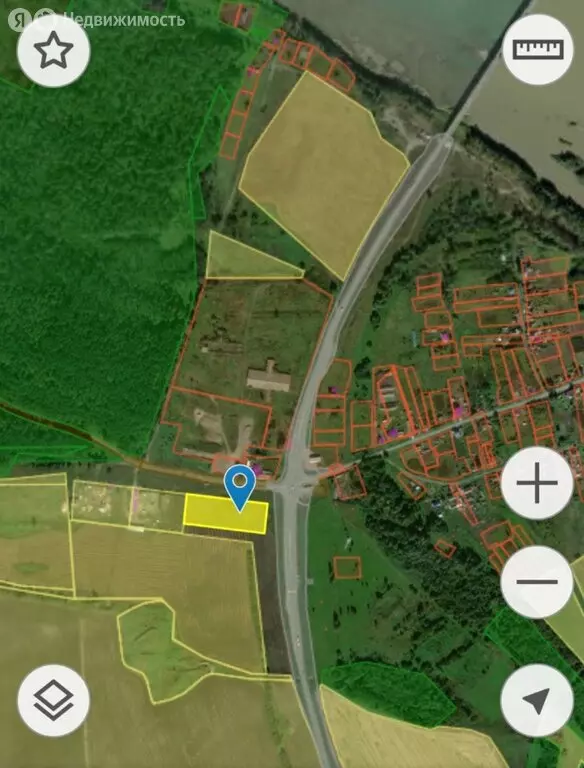The width and height of the screenshot is (584, 768).
Task: Add this plot to favorites with star
Action: point(53,50)
